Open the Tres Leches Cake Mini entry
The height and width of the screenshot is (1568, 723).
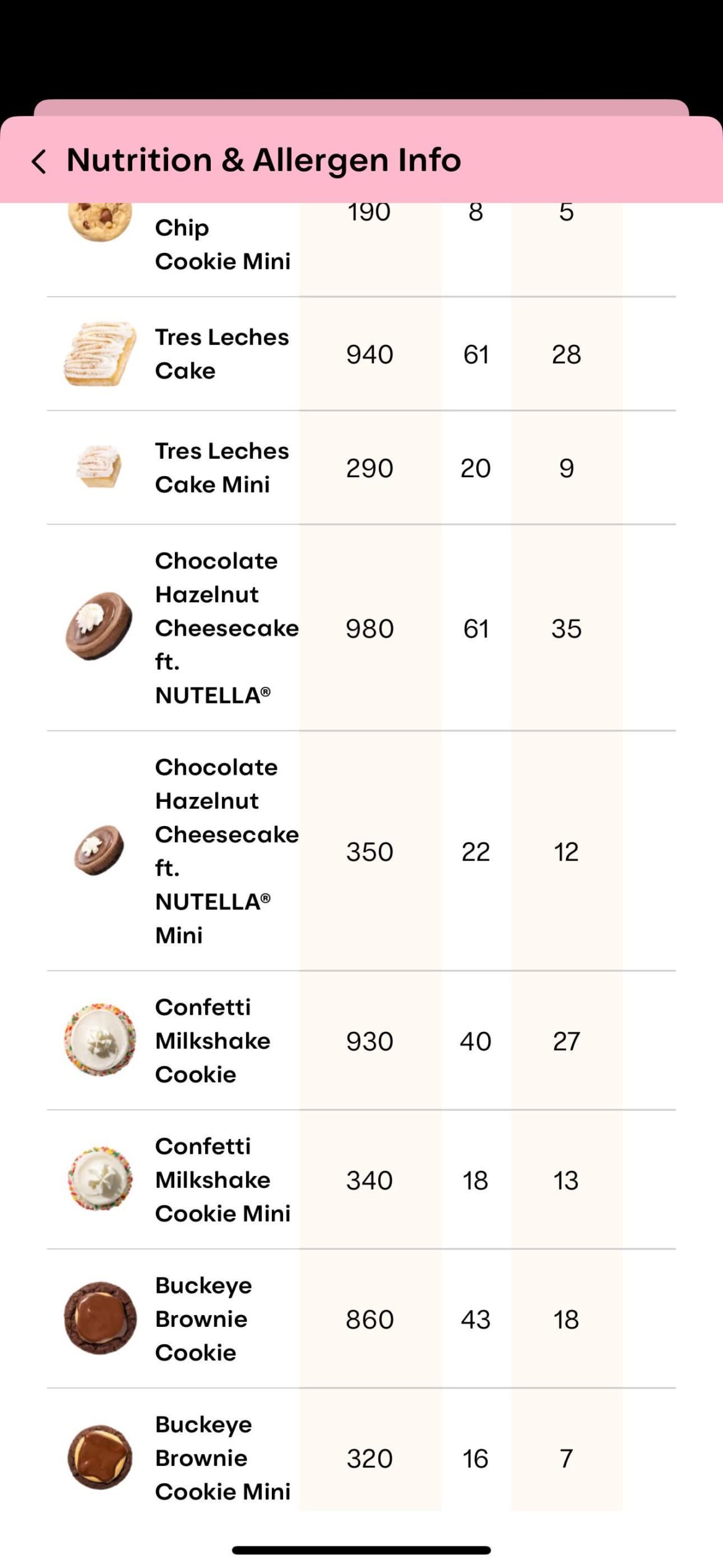point(361,467)
